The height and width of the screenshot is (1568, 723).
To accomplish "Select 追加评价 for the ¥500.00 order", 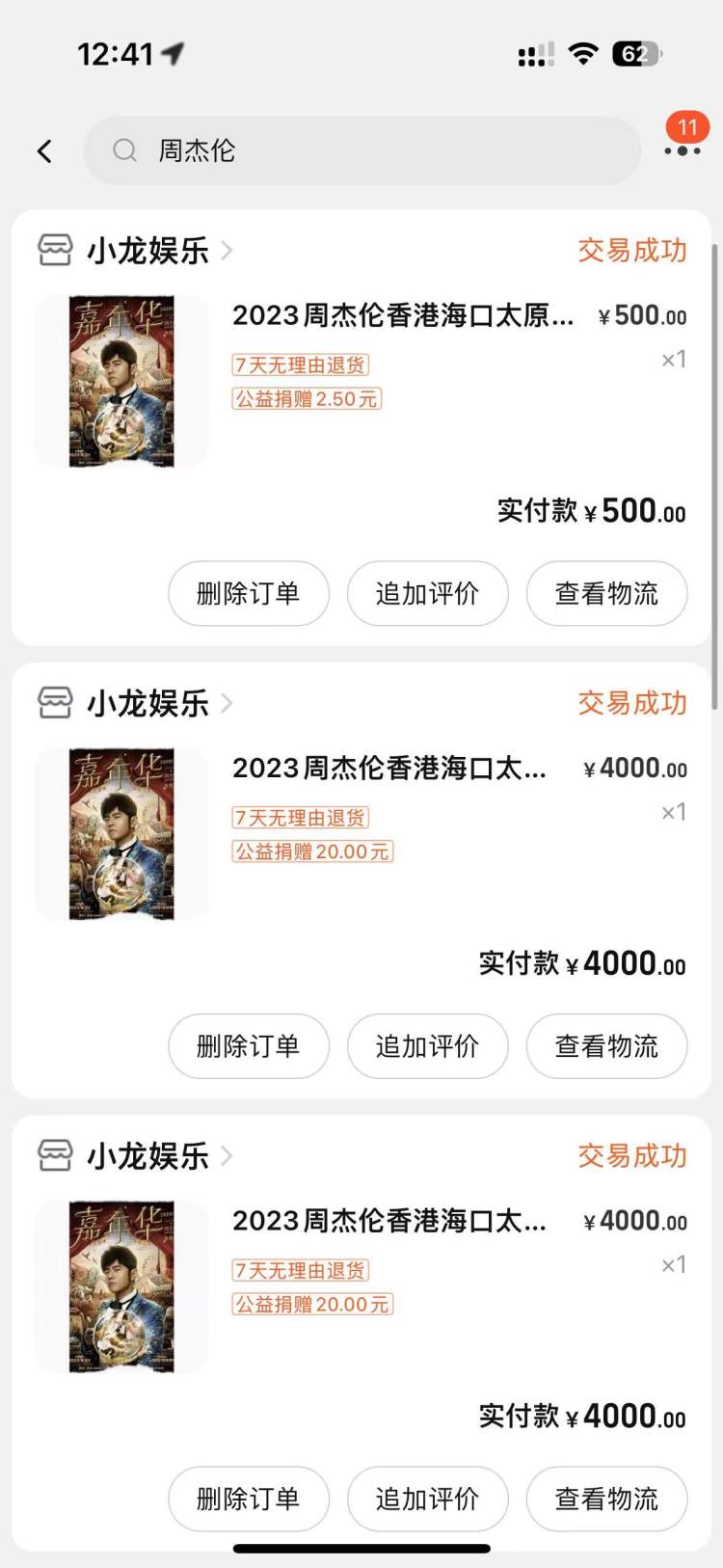I will [427, 593].
